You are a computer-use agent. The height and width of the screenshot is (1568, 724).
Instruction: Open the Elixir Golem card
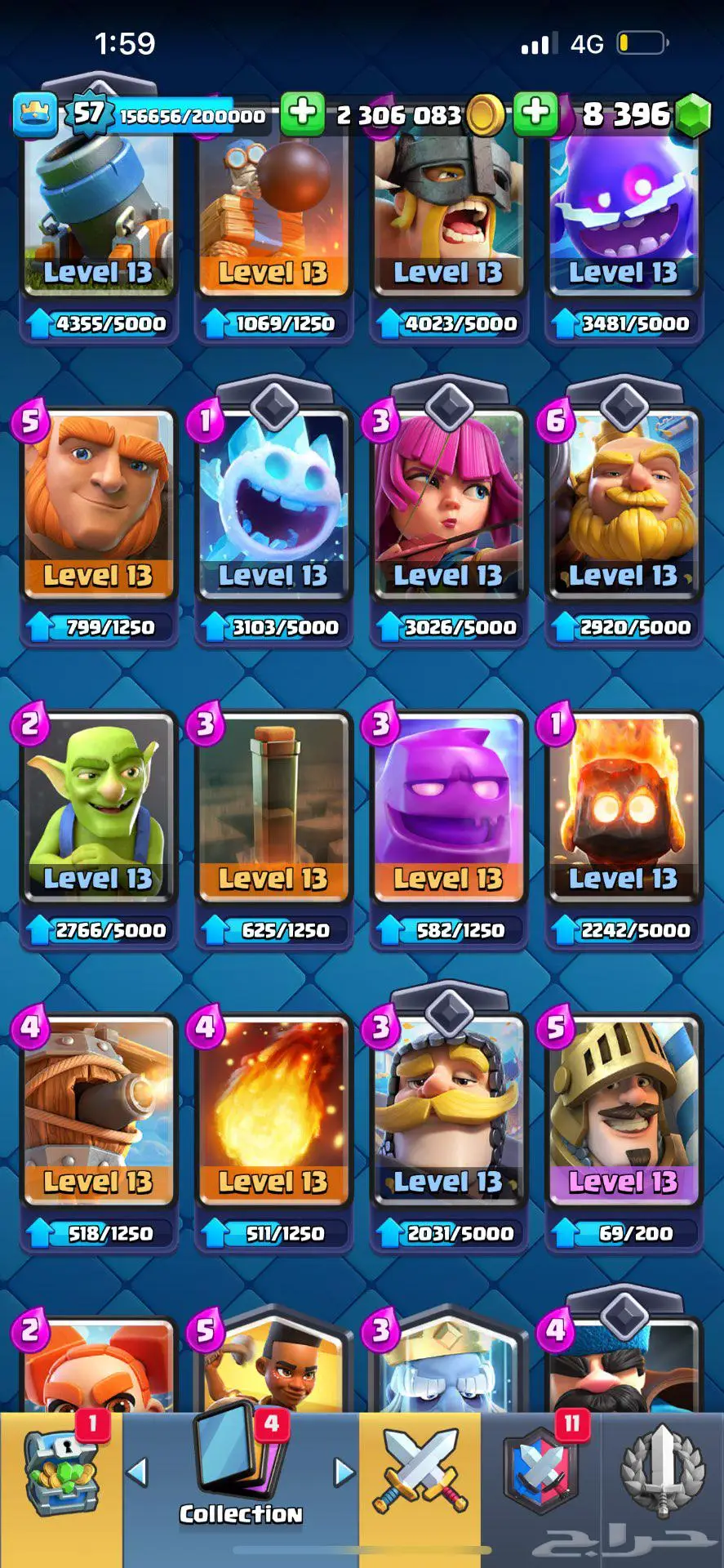448,808
